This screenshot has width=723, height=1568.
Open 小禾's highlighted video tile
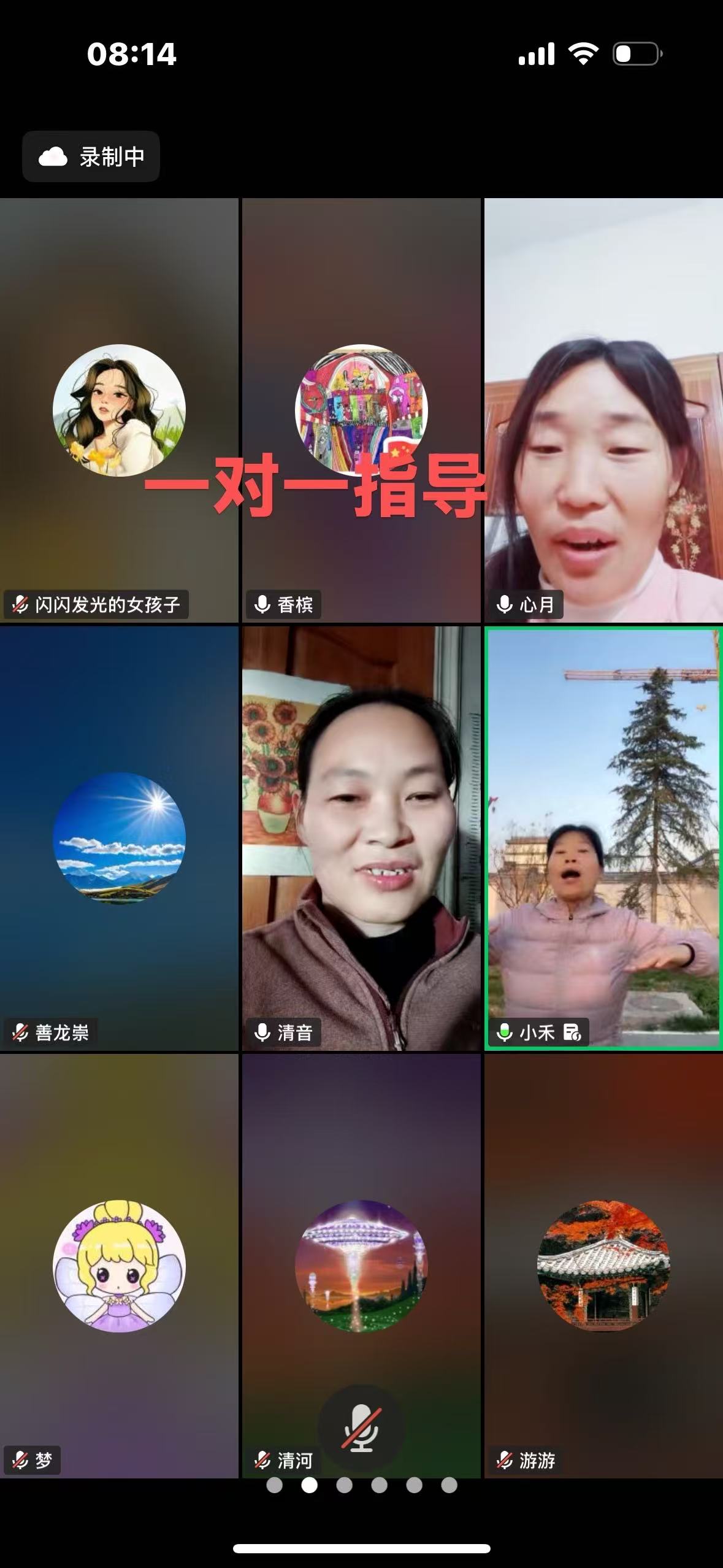pyautogui.click(x=603, y=837)
